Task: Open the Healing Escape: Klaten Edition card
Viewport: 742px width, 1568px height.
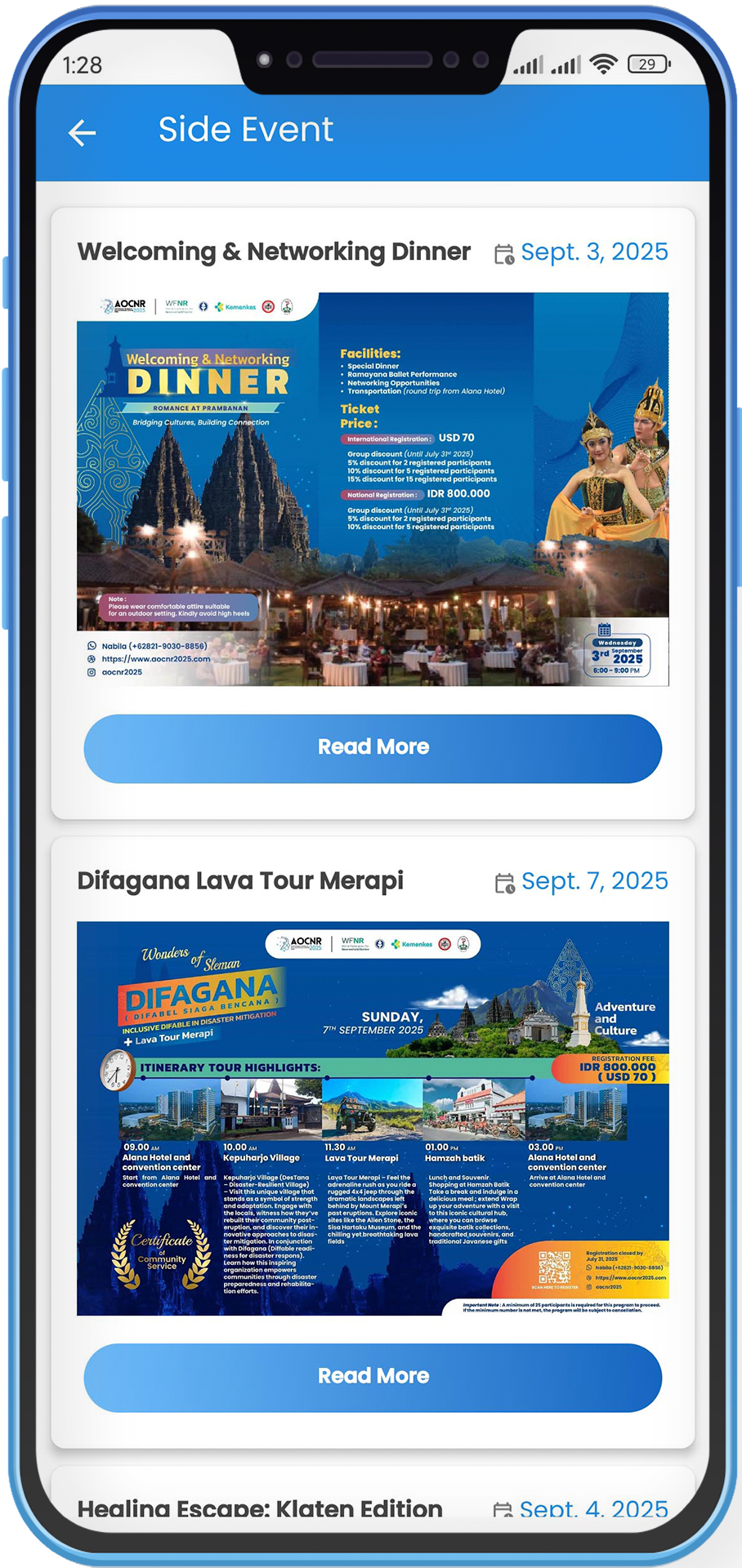Action: 260,1508
